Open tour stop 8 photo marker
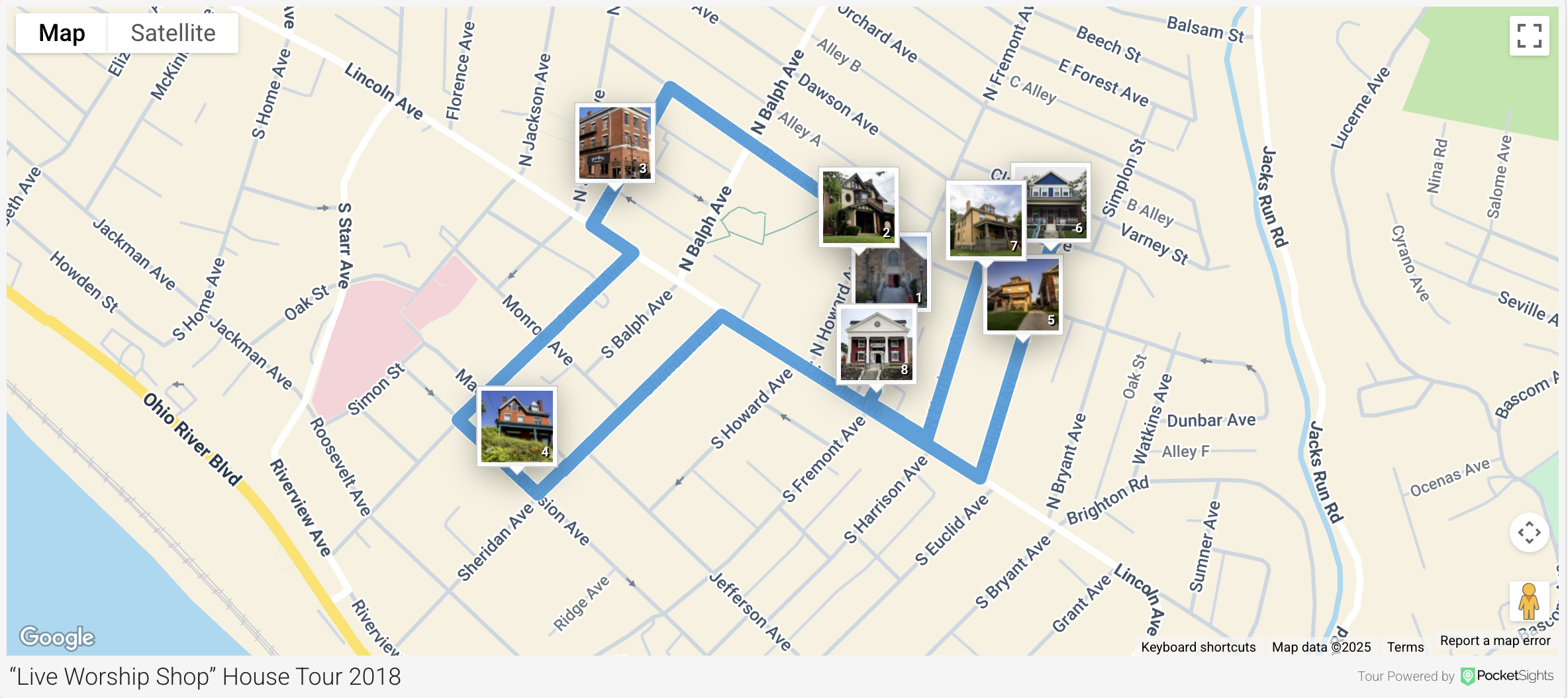Image resolution: width=1568 pixels, height=698 pixels. [876, 344]
